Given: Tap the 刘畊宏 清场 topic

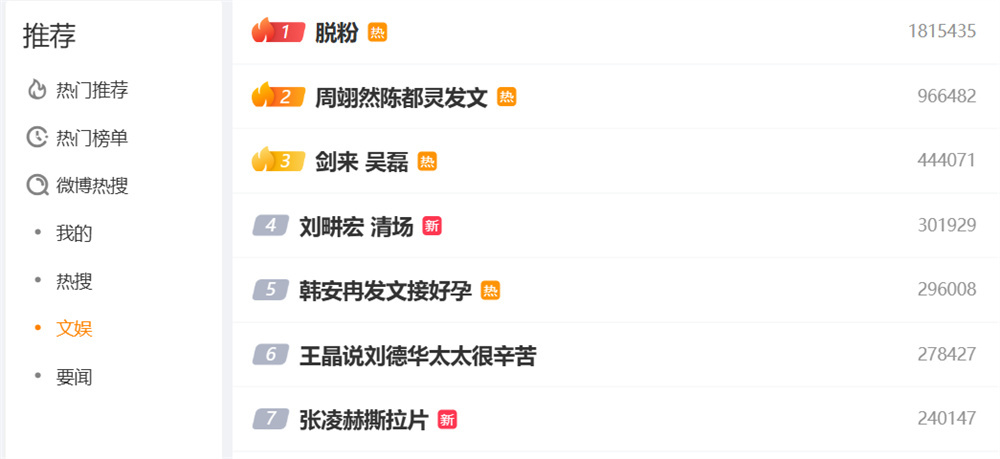Looking at the screenshot, I should (356, 226).
